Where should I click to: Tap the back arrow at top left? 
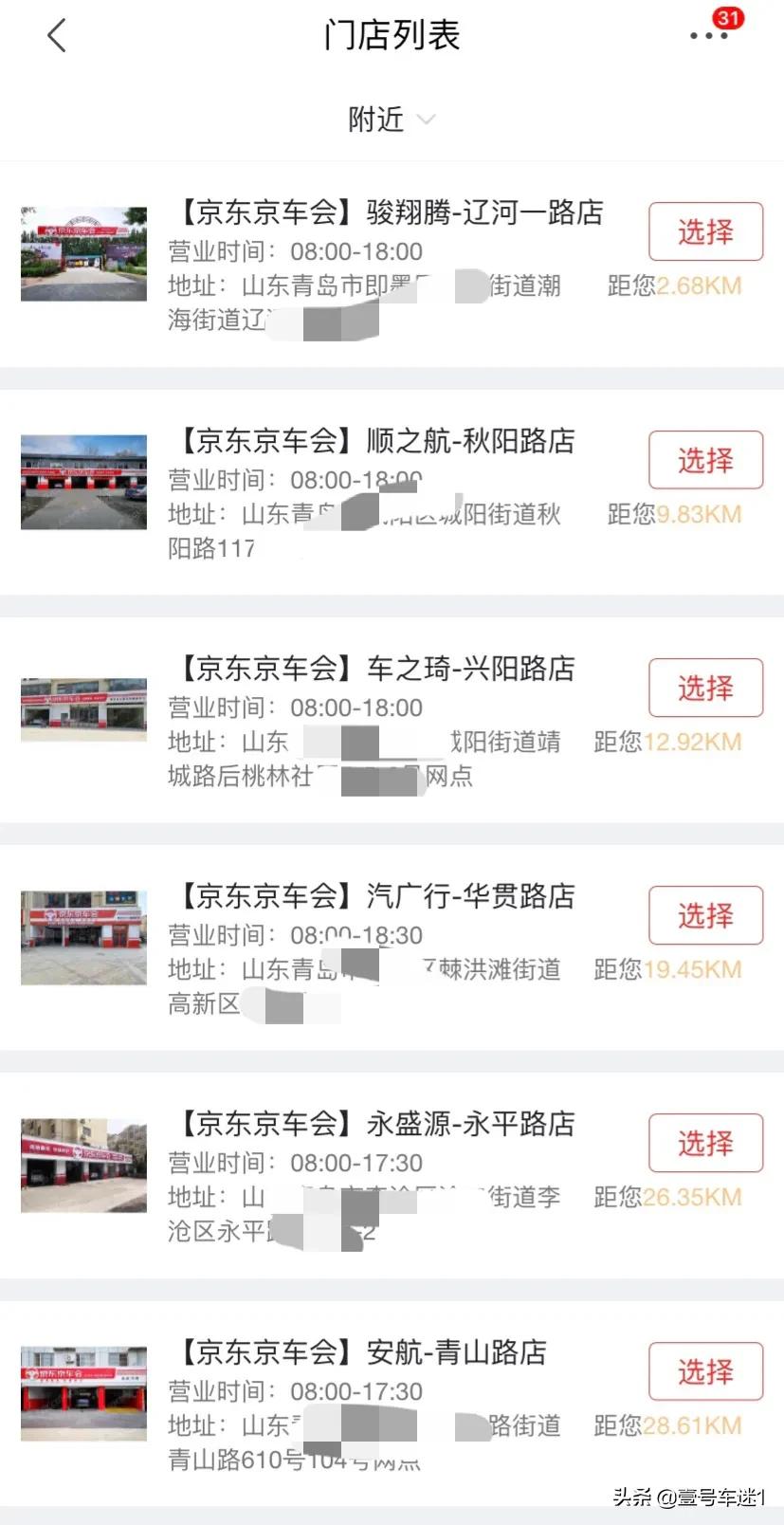tap(56, 35)
